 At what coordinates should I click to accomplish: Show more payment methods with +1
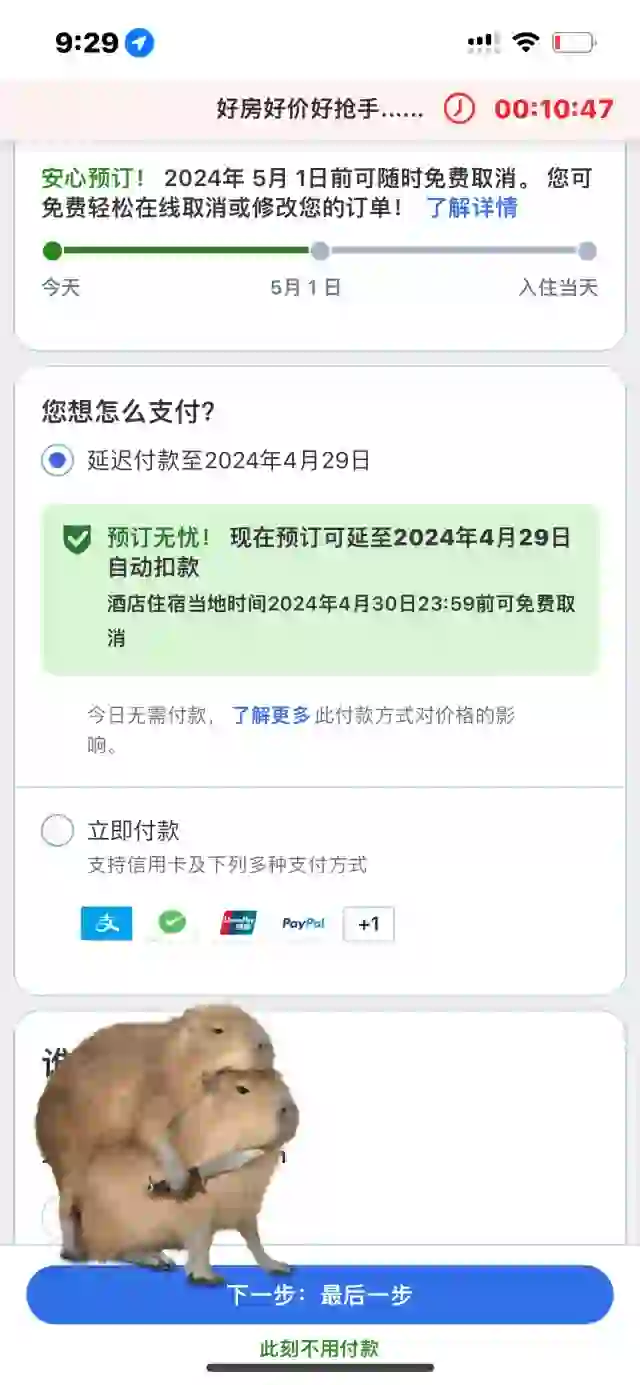click(x=369, y=924)
